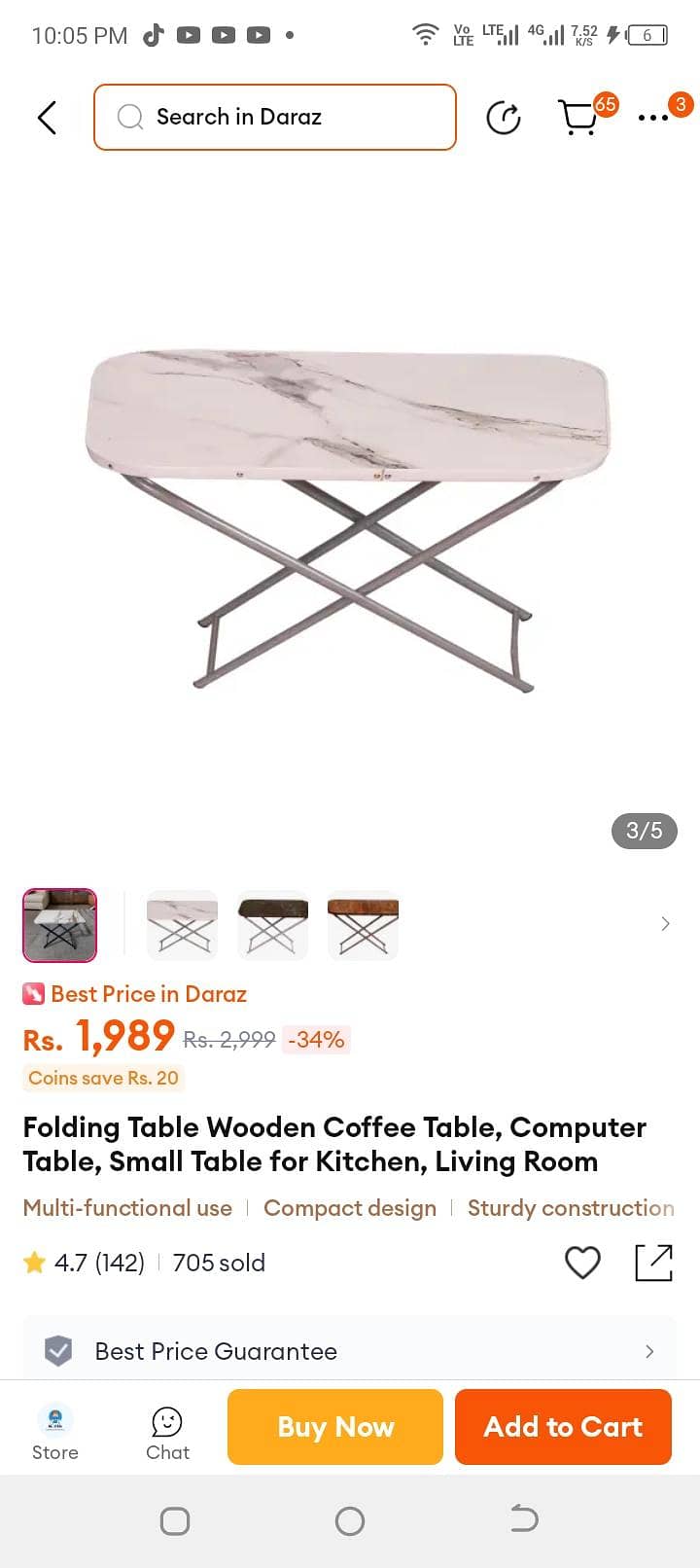Tap the Add to Cart button
This screenshot has height=1568, width=700.
tap(563, 1427)
